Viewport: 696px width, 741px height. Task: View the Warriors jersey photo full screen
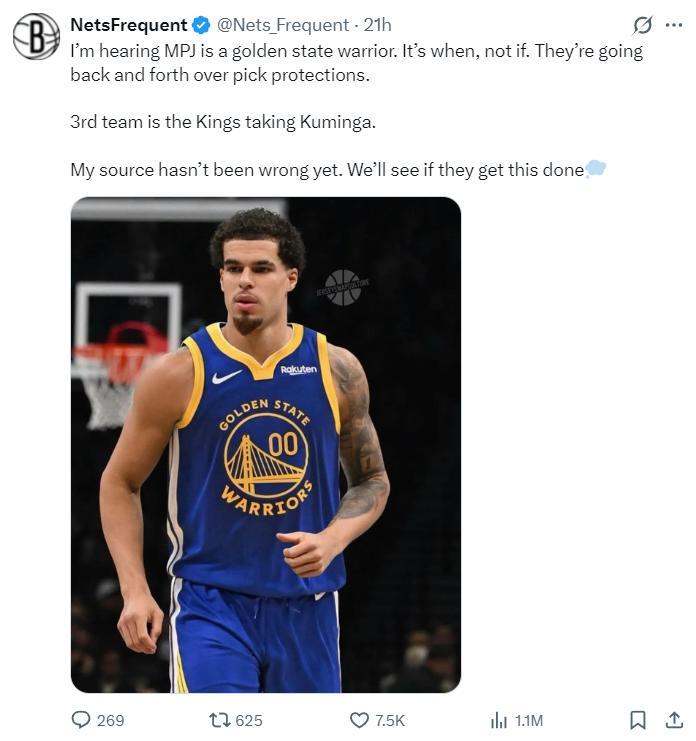[x=265, y=444]
